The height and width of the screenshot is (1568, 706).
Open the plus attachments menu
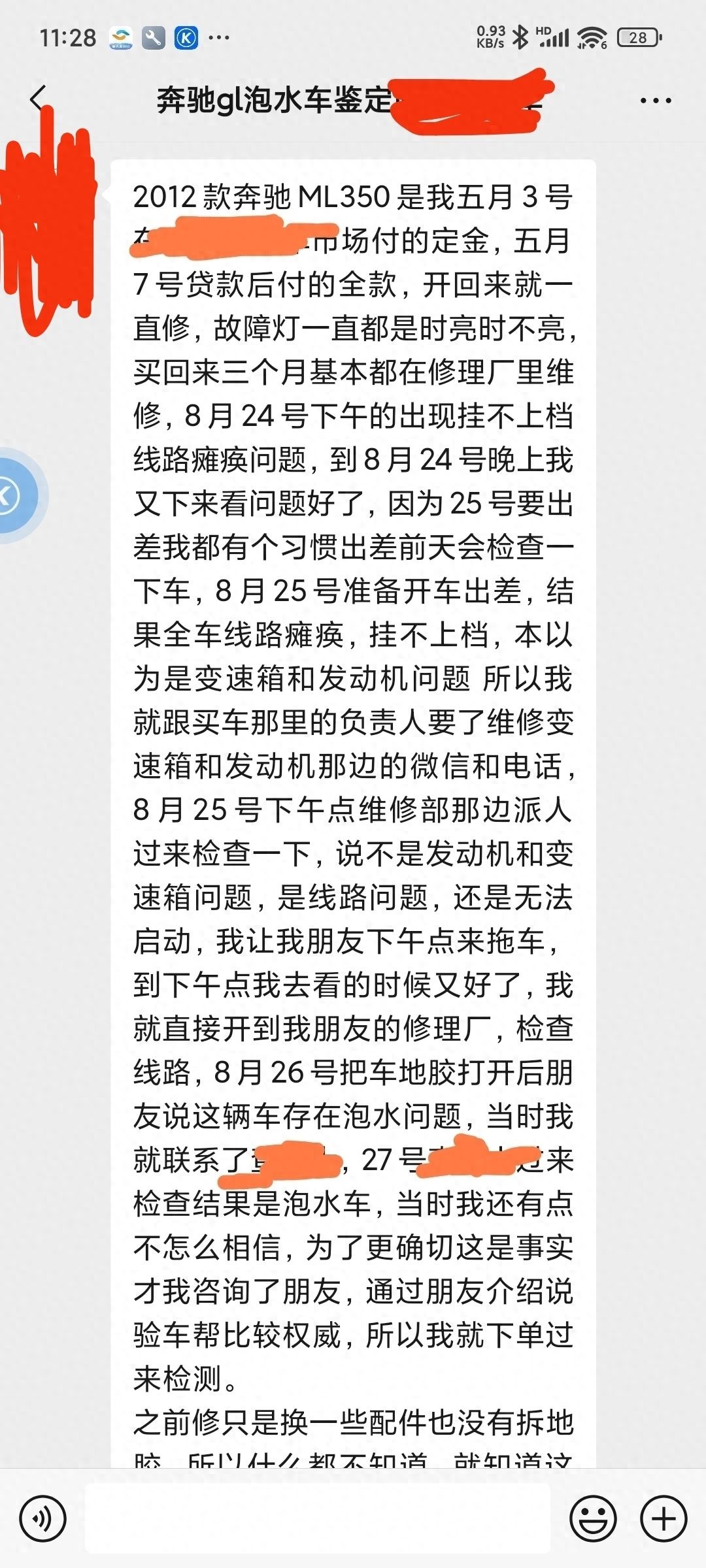coord(664,1519)
